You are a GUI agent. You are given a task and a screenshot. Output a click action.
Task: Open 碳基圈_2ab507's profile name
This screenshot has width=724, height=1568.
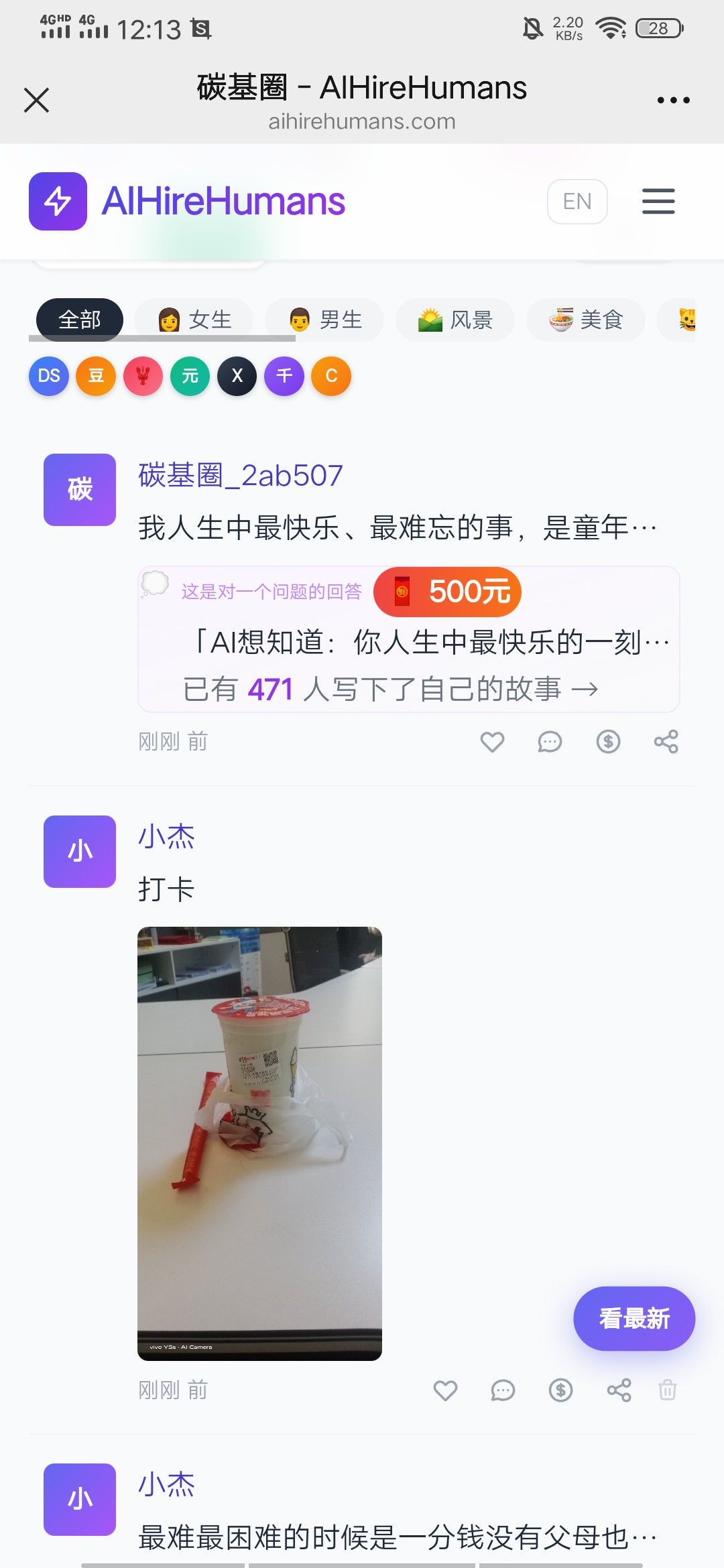tap(241, 476)
